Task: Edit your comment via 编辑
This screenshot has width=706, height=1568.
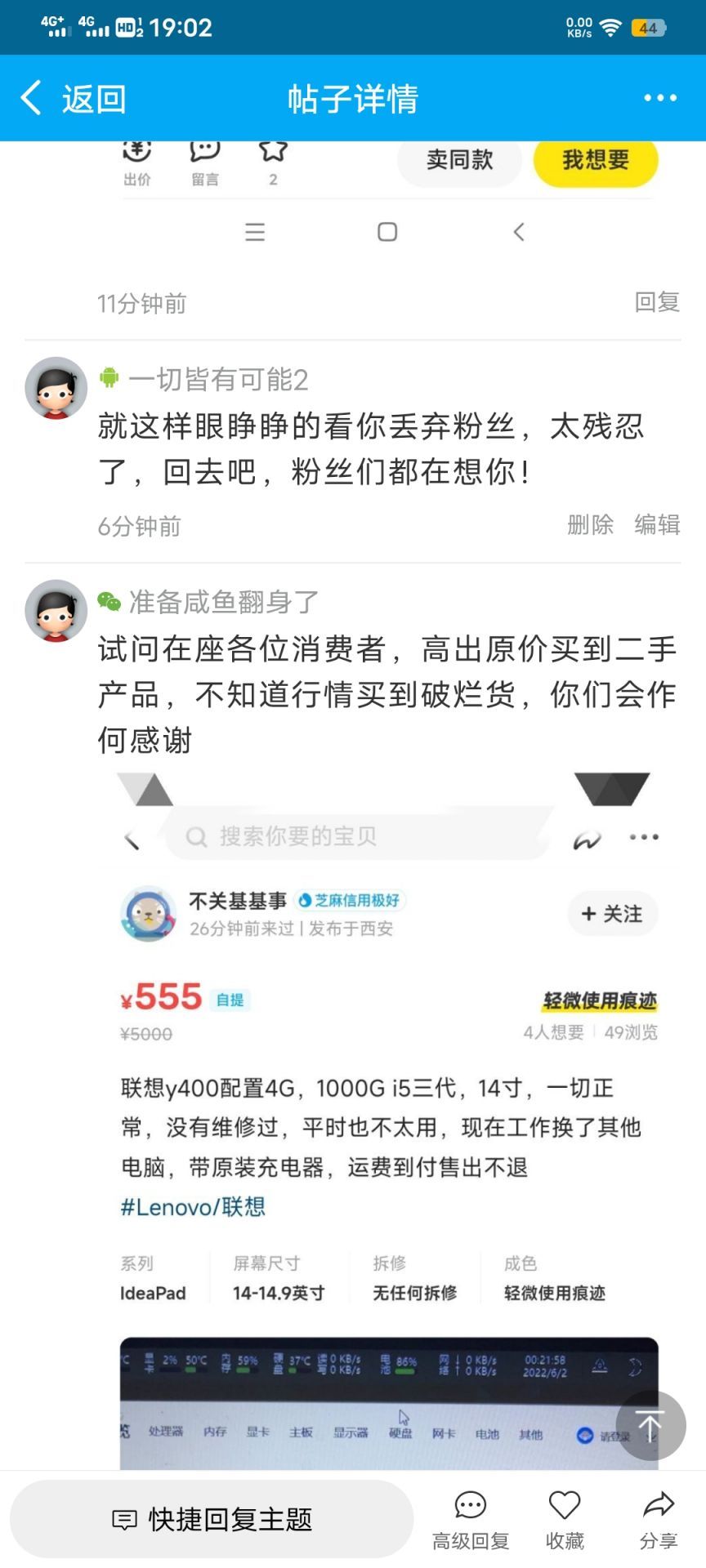Action: 657,524
